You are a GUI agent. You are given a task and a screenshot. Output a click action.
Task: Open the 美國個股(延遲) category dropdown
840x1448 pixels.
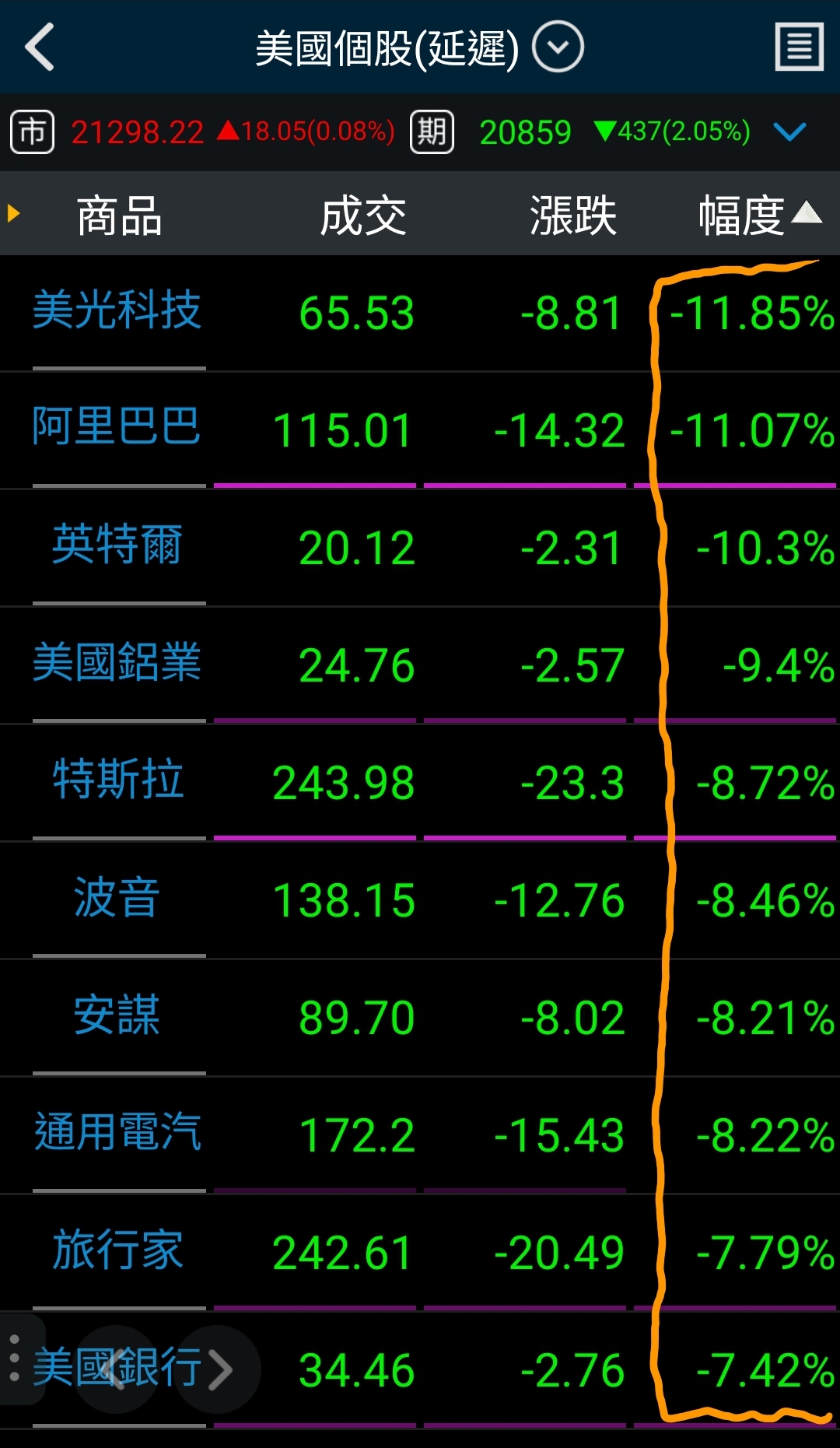pos(558,47)
